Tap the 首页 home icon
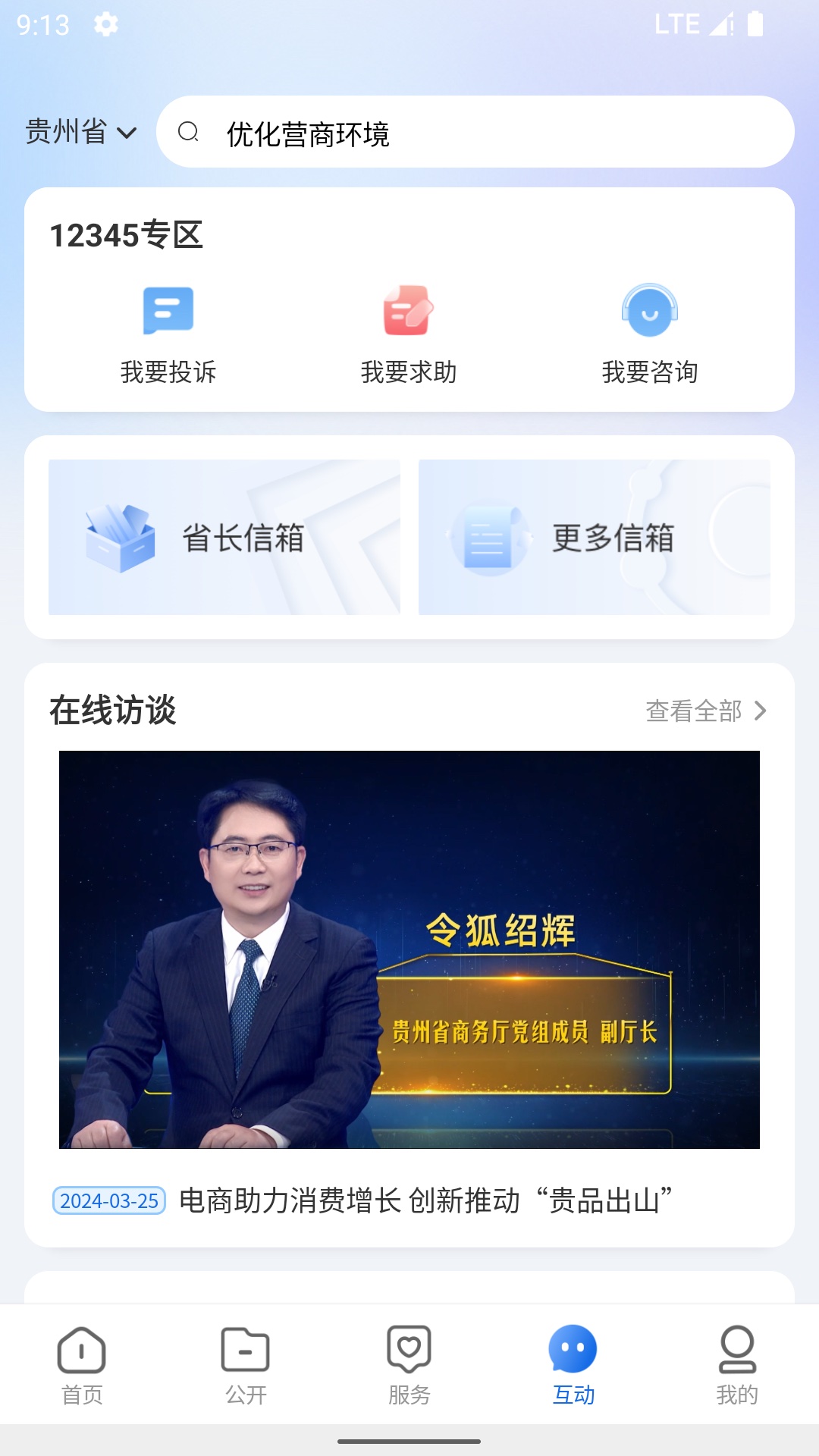Image resolution: width=819 pixels, height=1456 pixels. [x=82, y=1354]
